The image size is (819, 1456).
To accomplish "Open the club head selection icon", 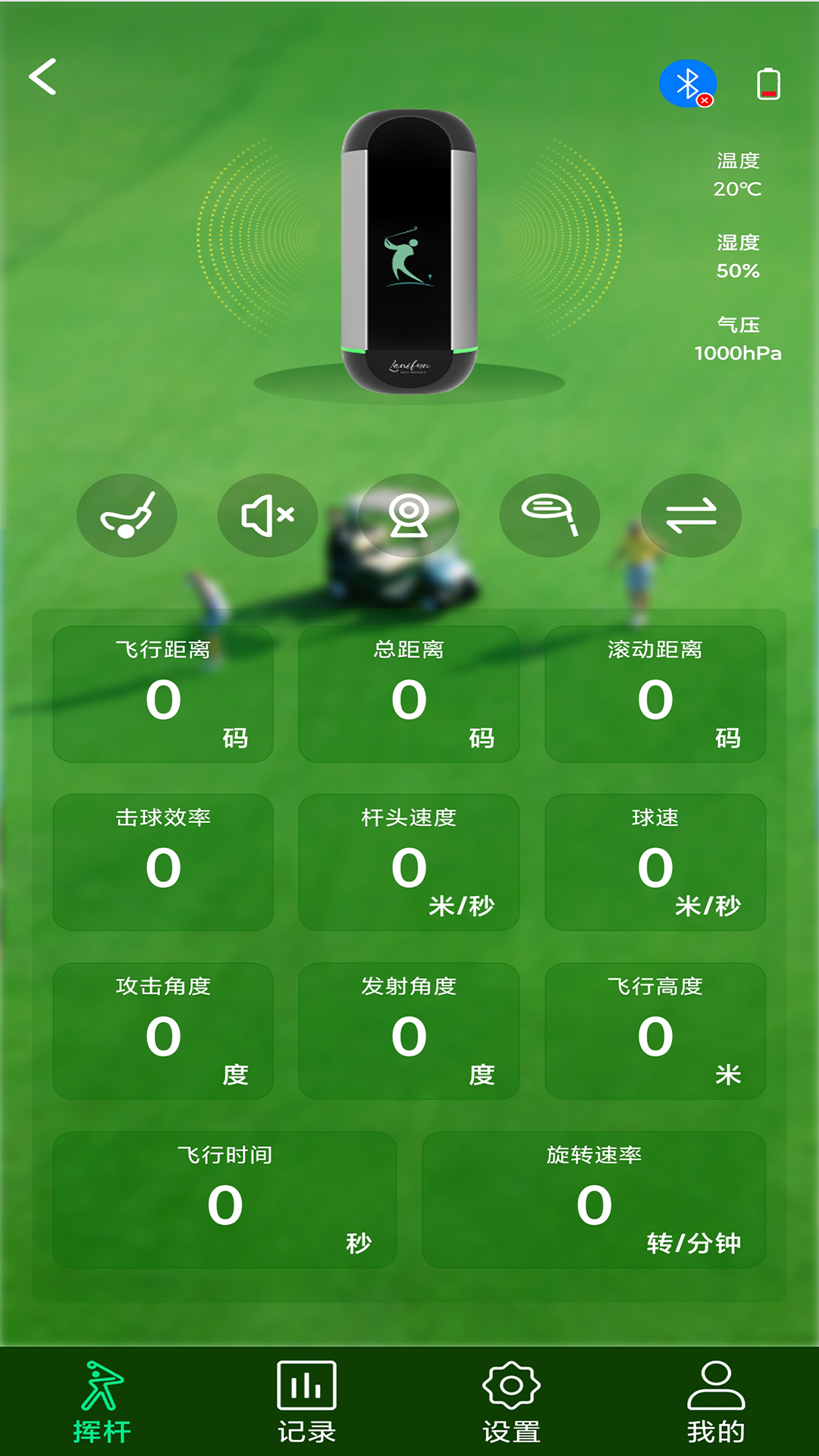I will [548, 514].
